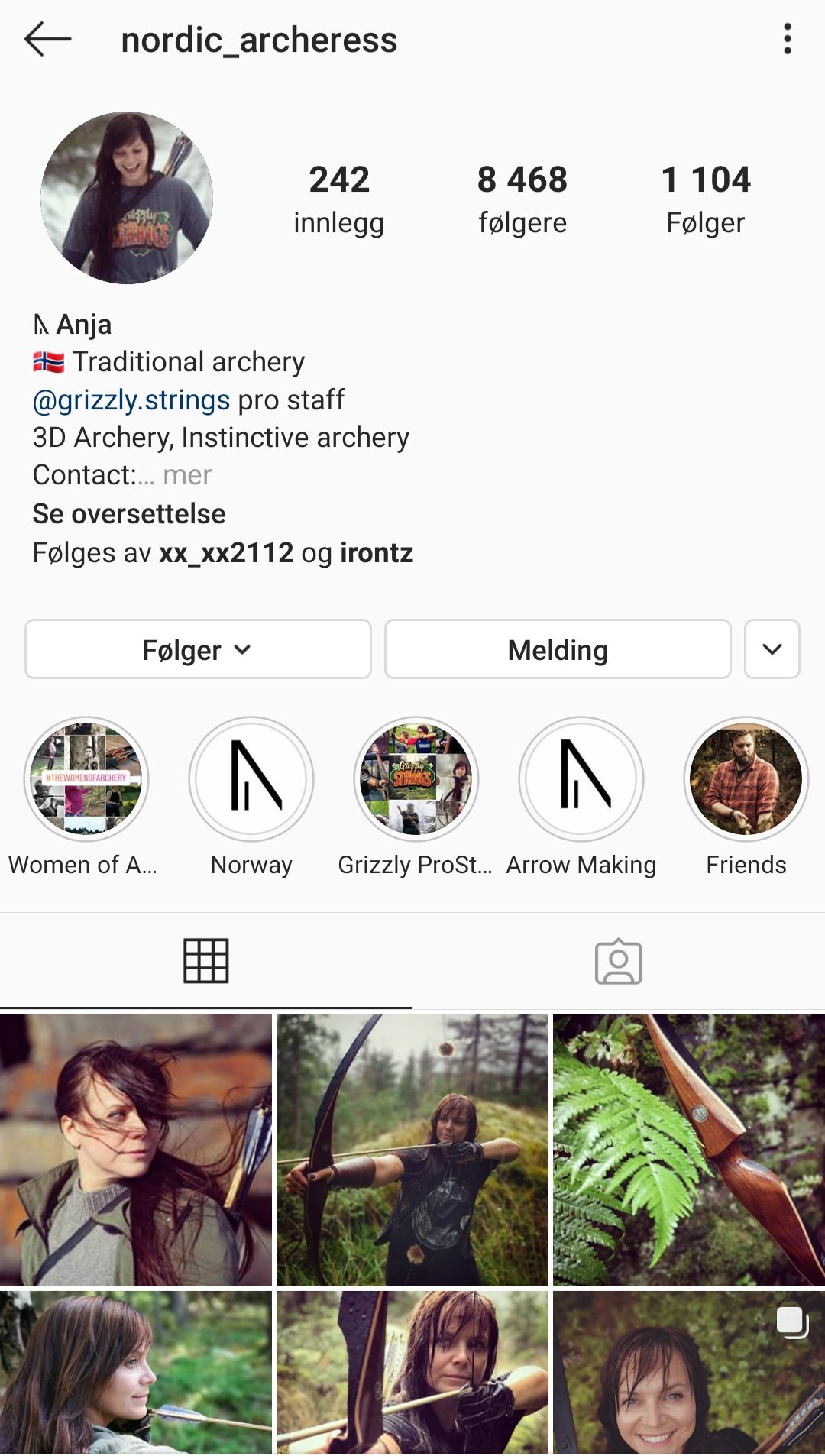The image size is (825, 1456).
Task: Open the 8 468 følgere list
Action: [x=522, y=199]
